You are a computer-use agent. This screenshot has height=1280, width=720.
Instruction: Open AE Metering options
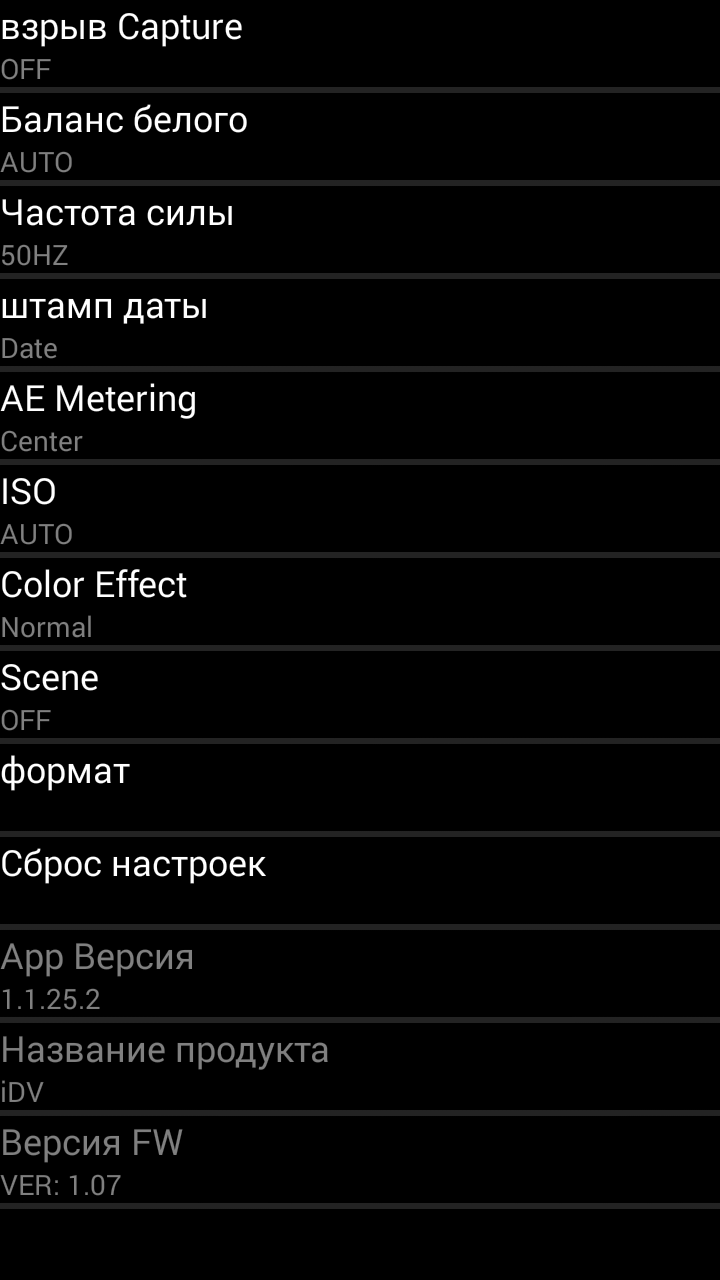(360, 415)
